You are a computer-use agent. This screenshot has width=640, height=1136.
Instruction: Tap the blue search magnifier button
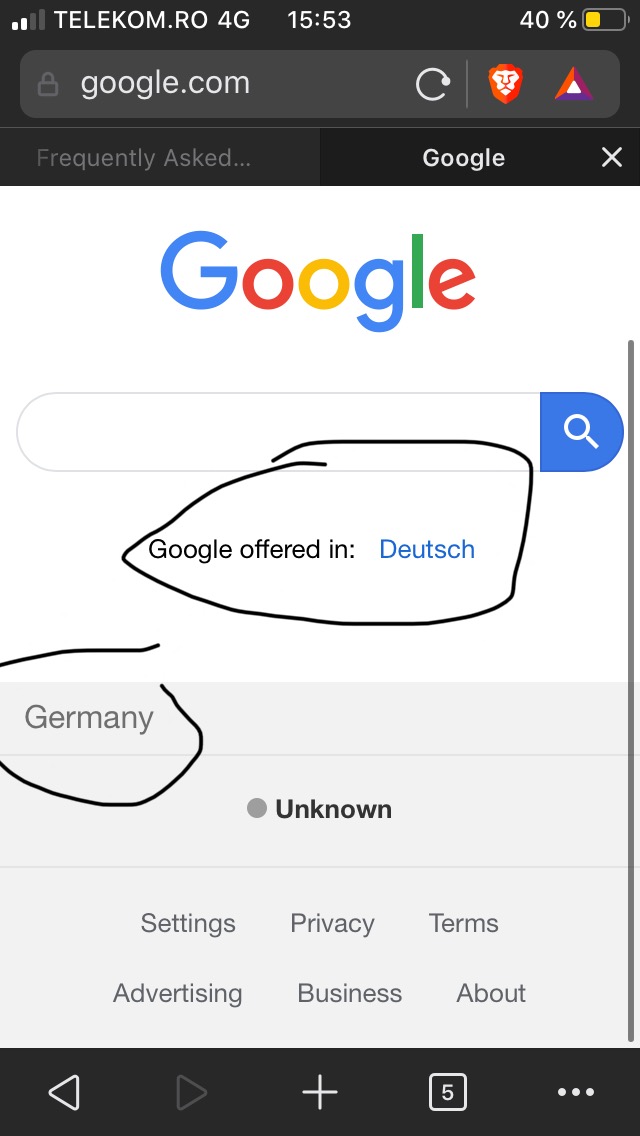point(582,432)
